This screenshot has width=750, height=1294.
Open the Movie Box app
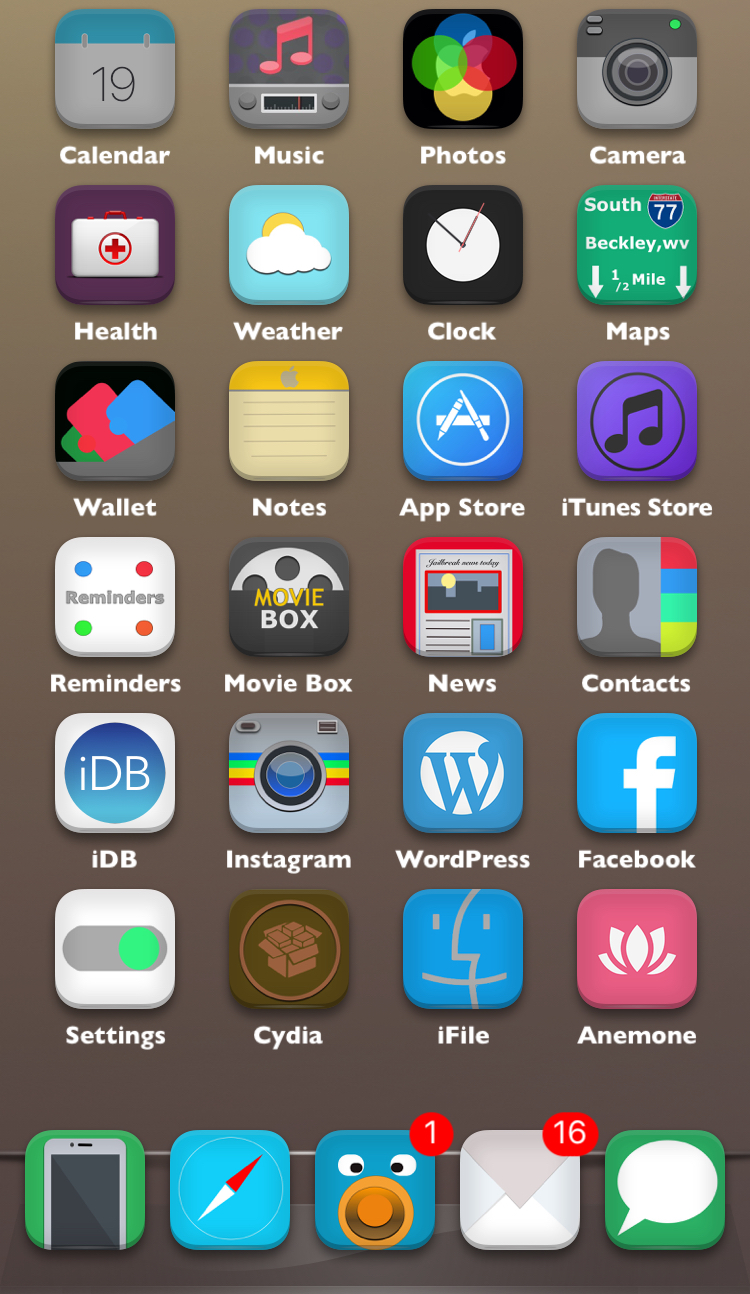(x=289, y=597)
